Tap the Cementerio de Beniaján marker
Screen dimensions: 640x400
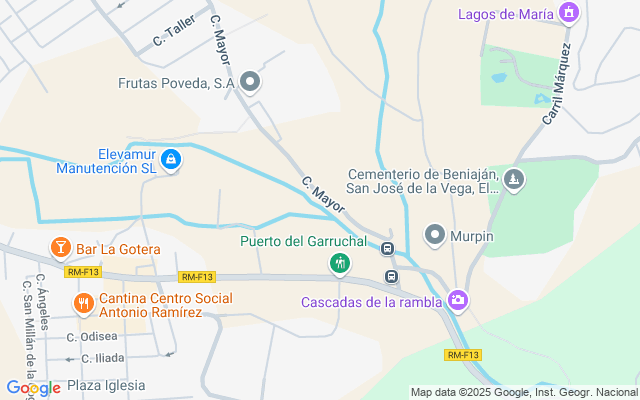(x=514, y=179)
